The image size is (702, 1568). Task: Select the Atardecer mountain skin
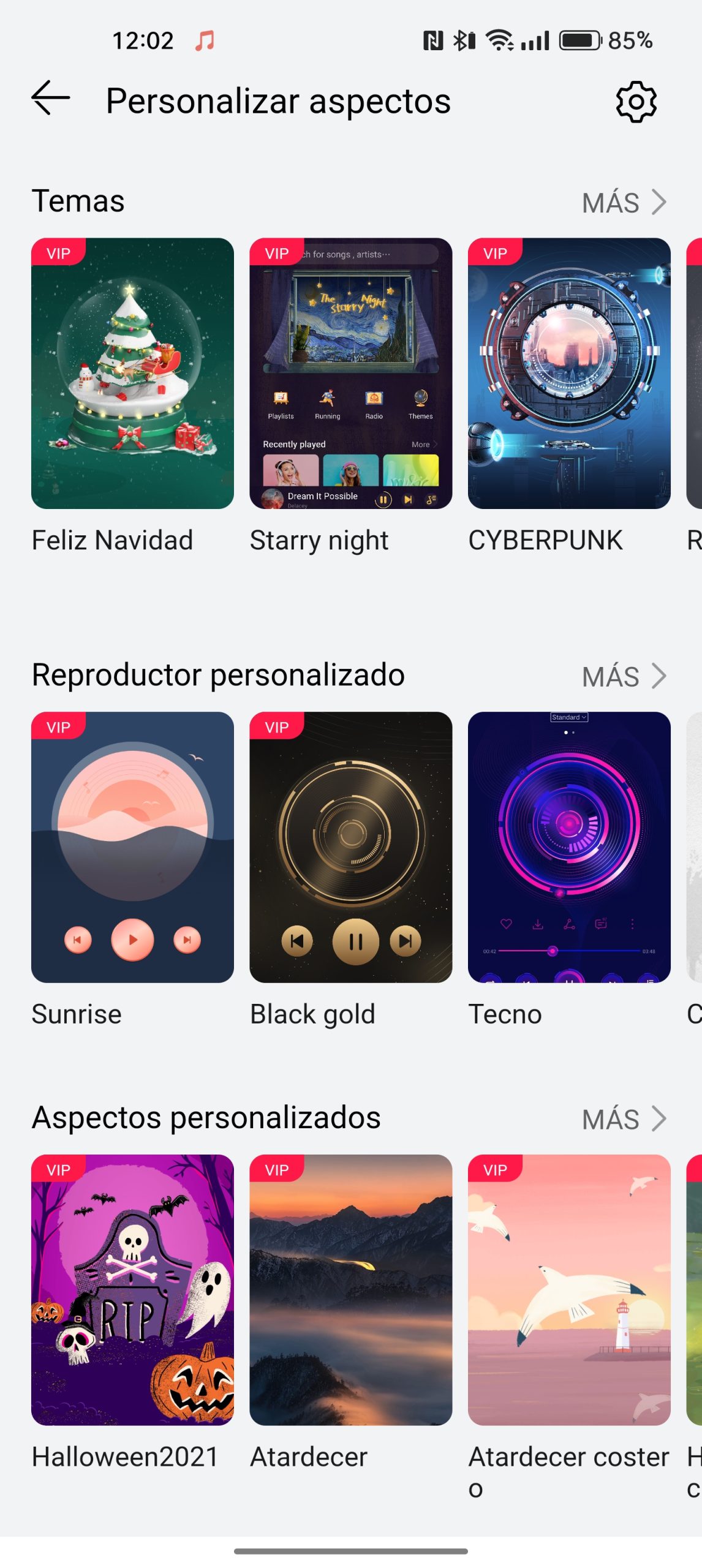click(350, 1289)
